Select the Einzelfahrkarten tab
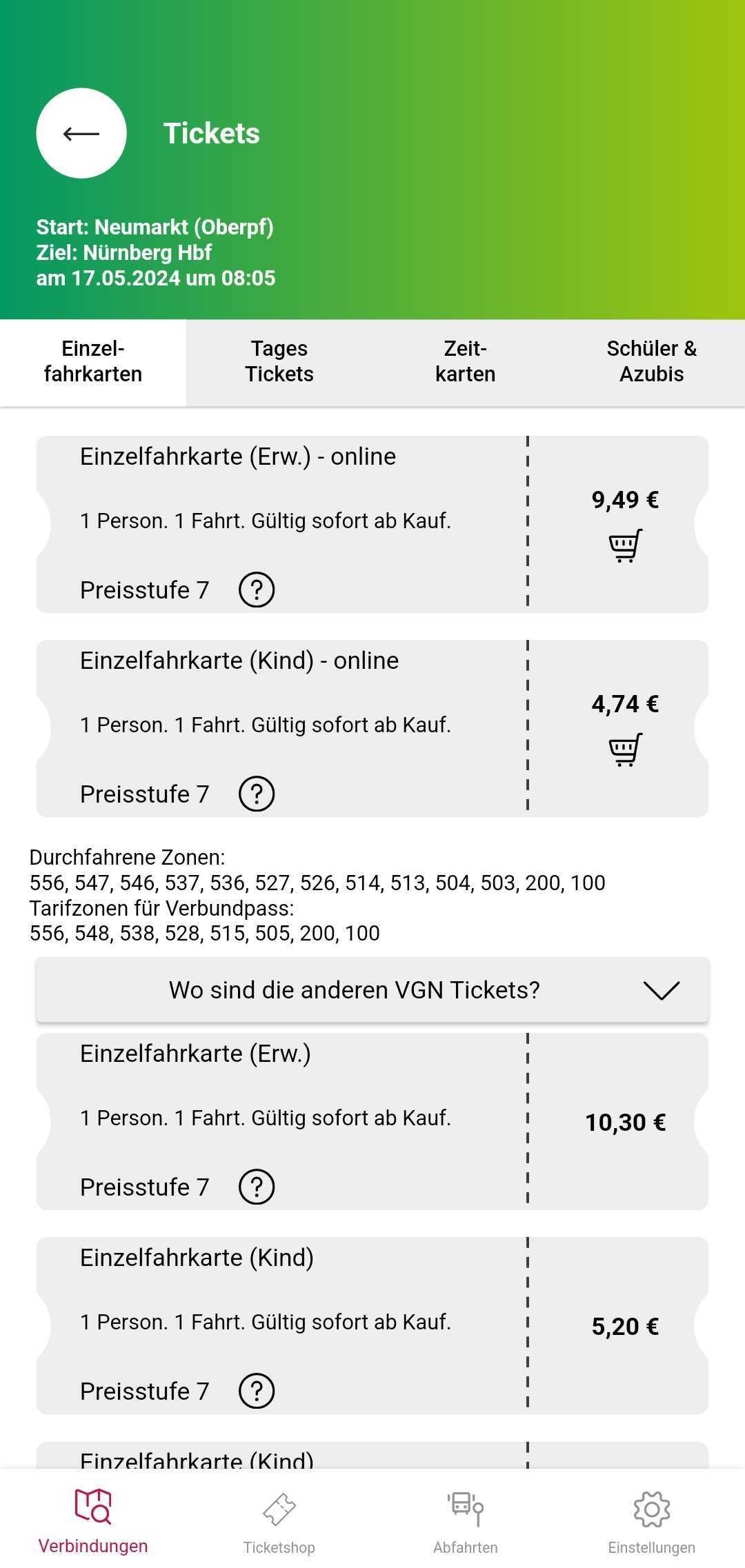 93,362
